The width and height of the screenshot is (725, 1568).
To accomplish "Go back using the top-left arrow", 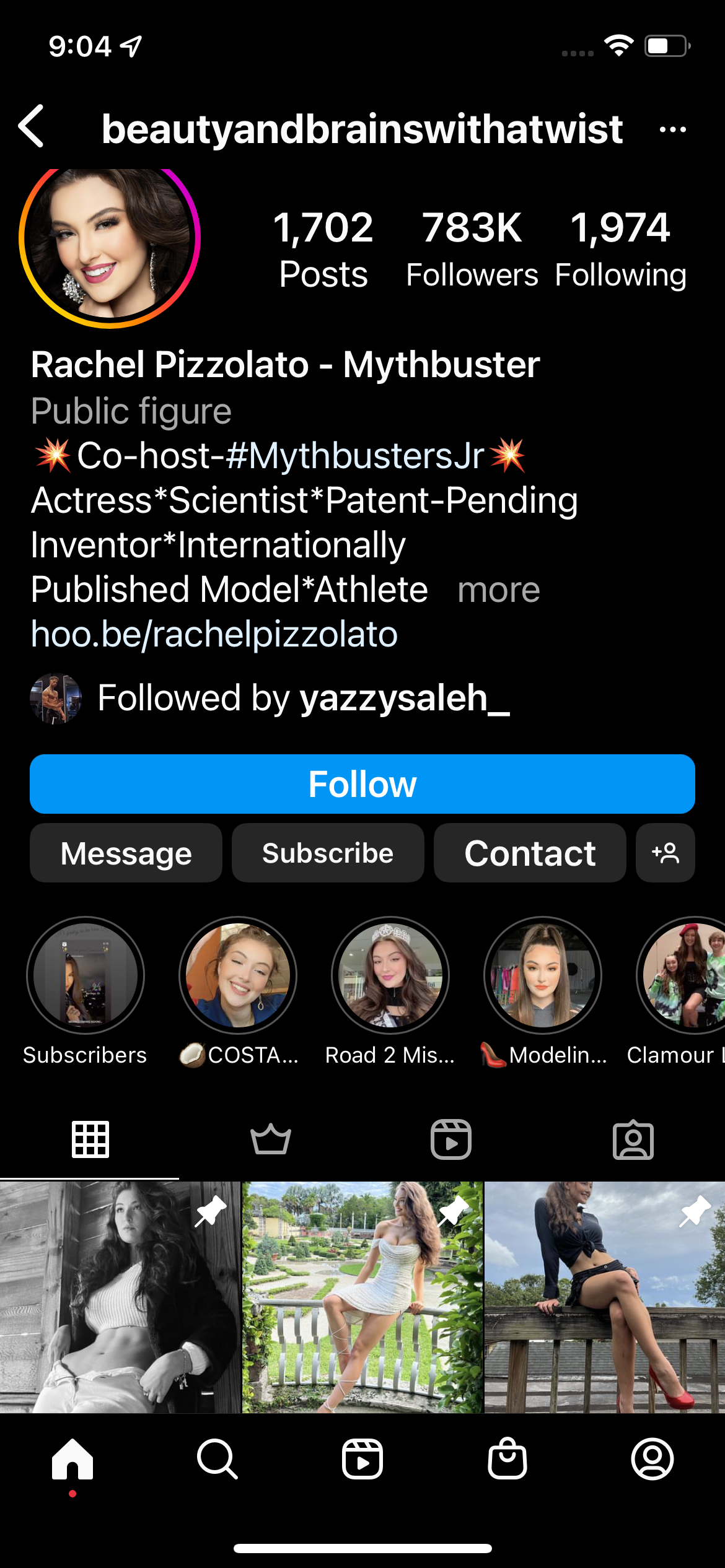I will [x=32, y=126].
